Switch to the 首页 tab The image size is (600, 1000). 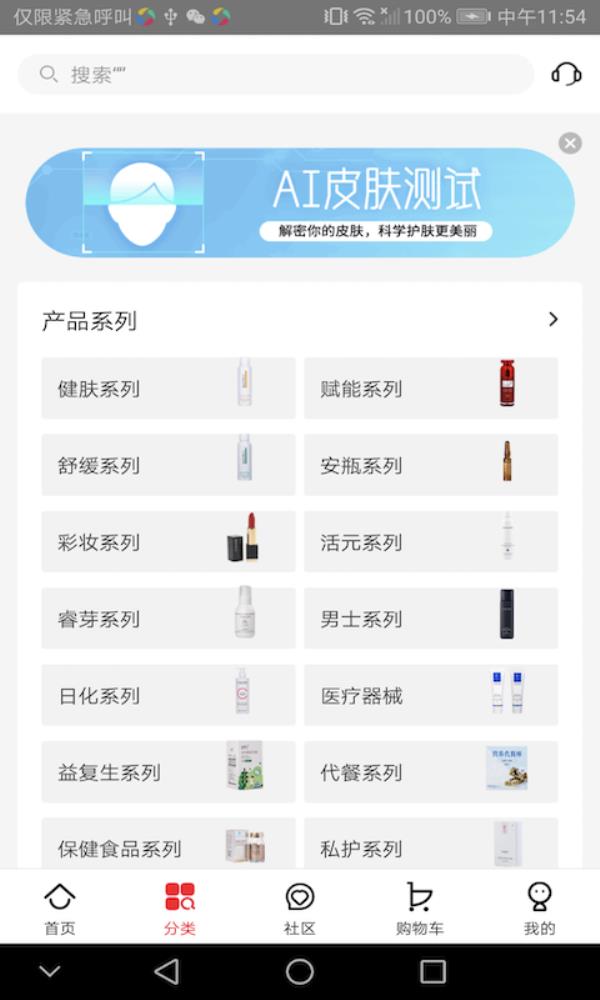click(60, 908)
